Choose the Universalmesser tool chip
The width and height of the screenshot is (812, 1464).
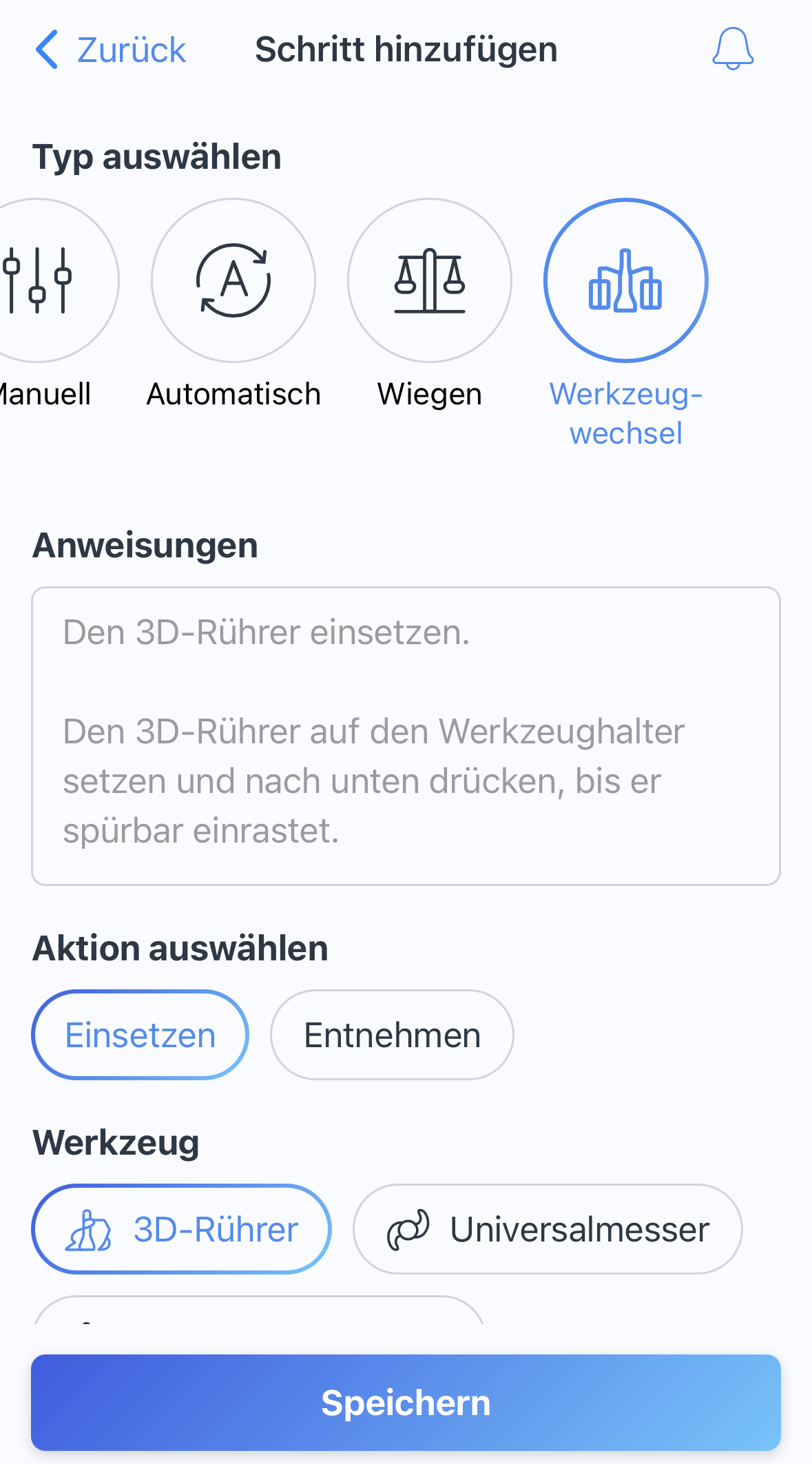pyautogui.click(x=547, y=1229)
